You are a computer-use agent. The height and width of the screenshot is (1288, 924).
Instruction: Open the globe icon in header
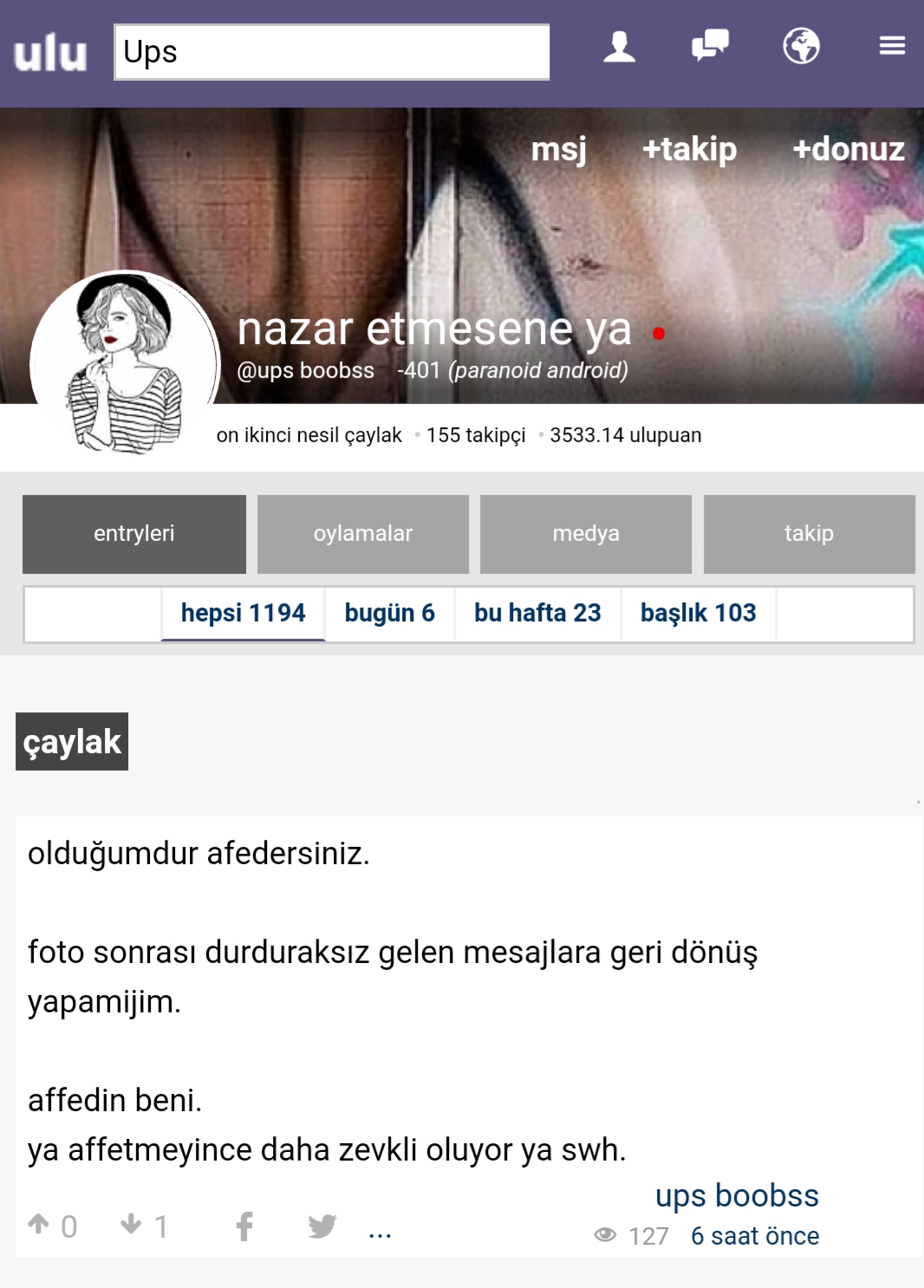[801, 46]
